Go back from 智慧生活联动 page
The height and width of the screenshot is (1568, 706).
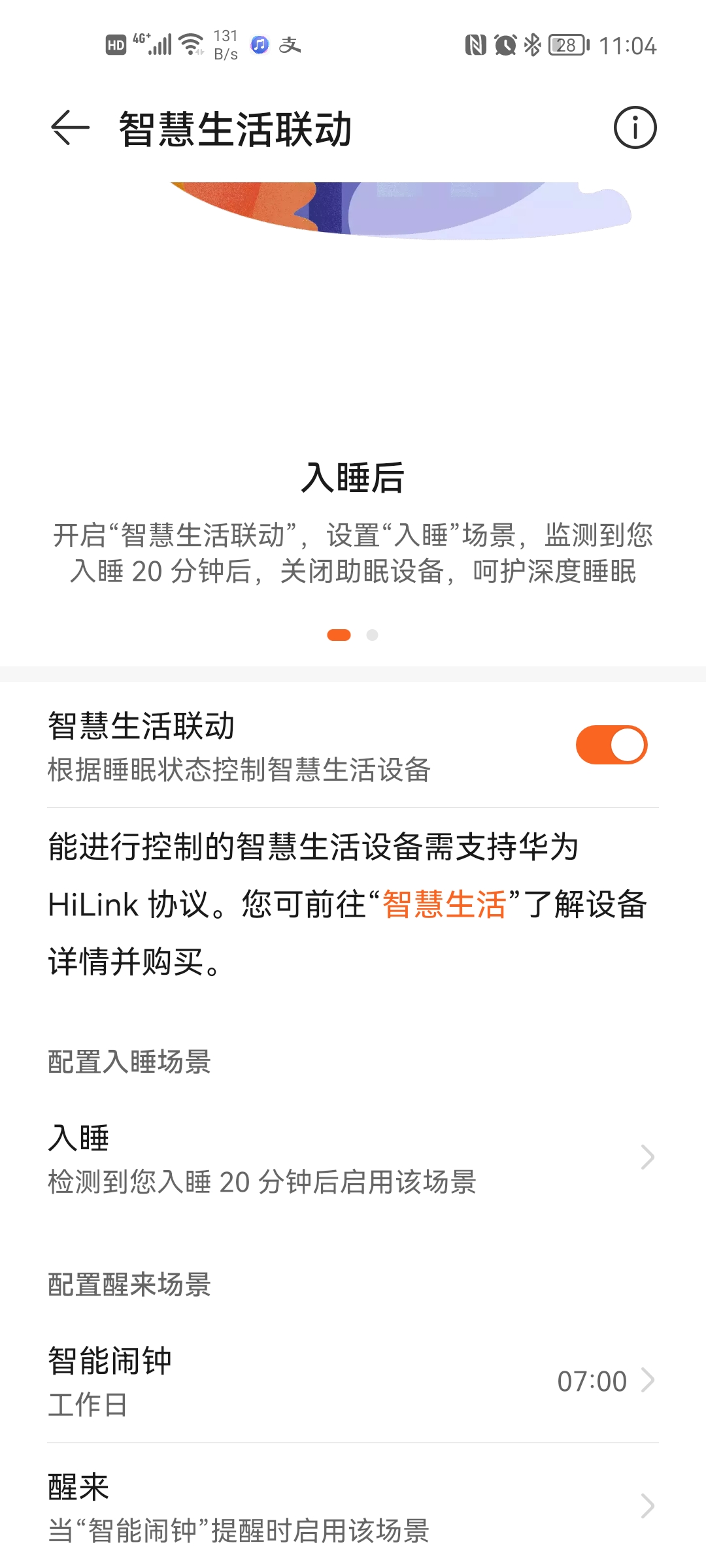coord(71,127)
